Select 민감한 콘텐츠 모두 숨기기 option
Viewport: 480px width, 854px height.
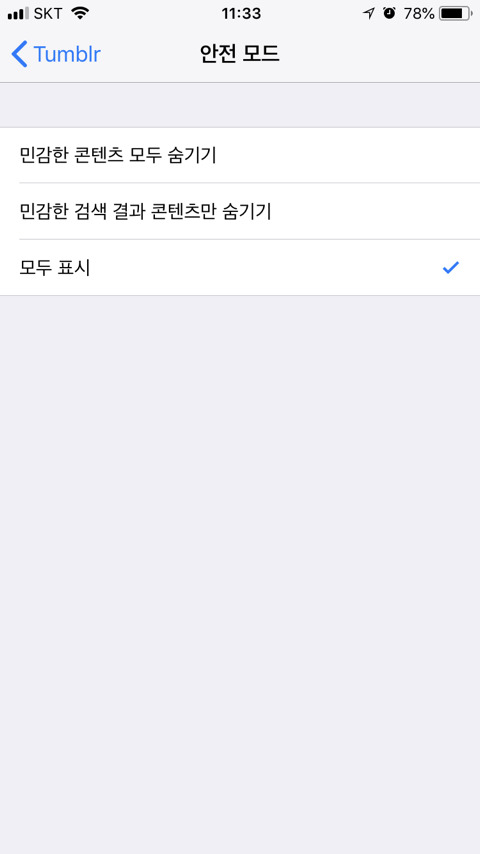[x=240, y=155]
